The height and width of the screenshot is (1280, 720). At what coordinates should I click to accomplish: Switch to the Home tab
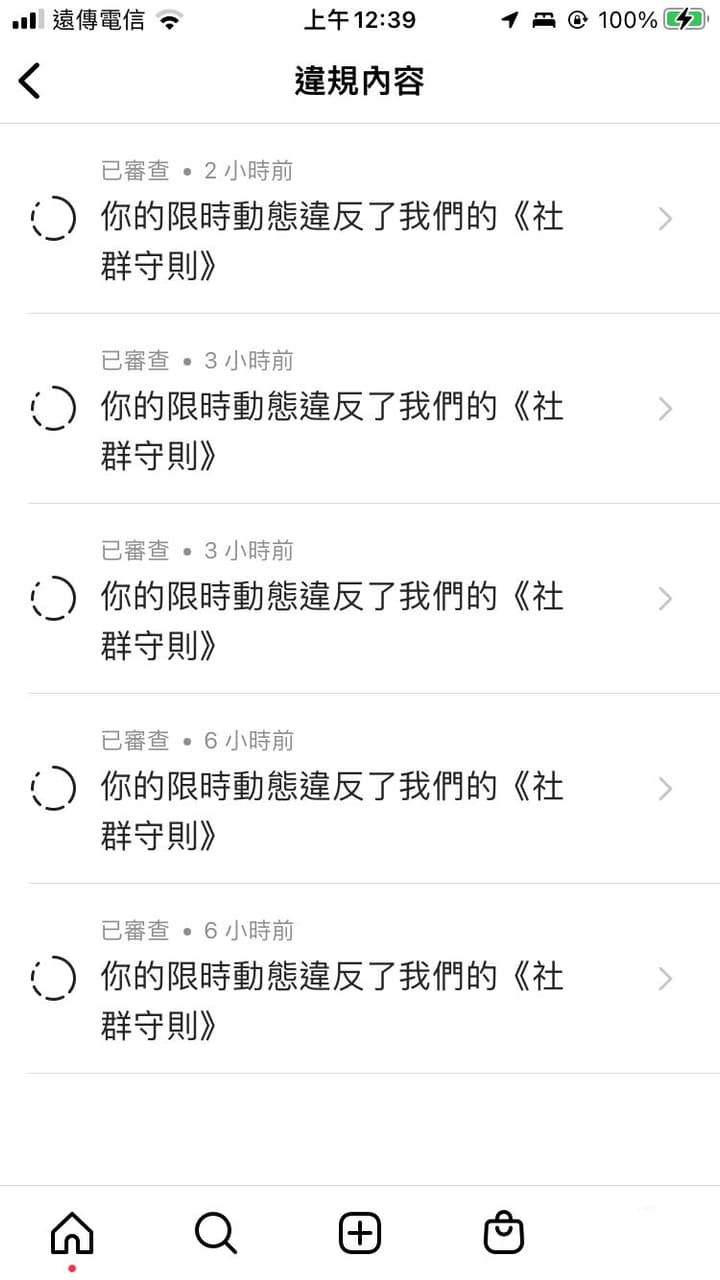click(72, 1232)
